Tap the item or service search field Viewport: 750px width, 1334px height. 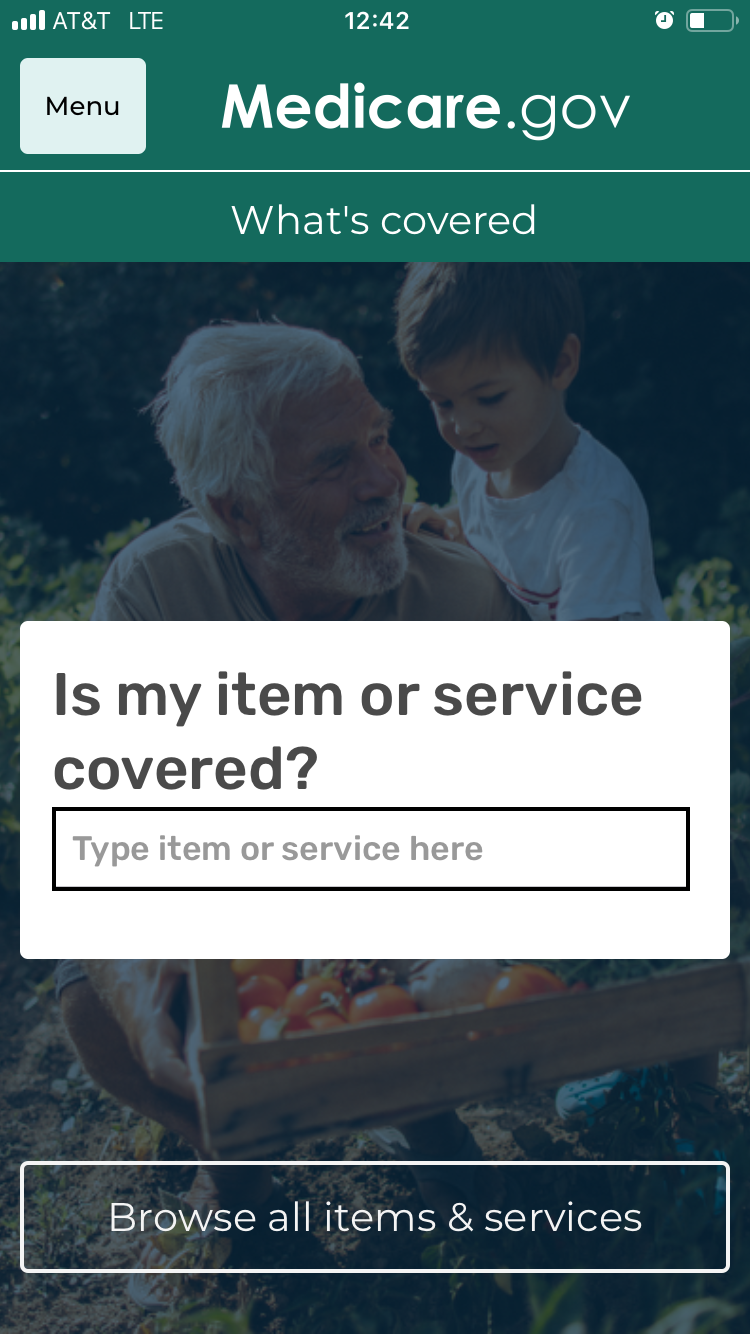tap(370, 849)
